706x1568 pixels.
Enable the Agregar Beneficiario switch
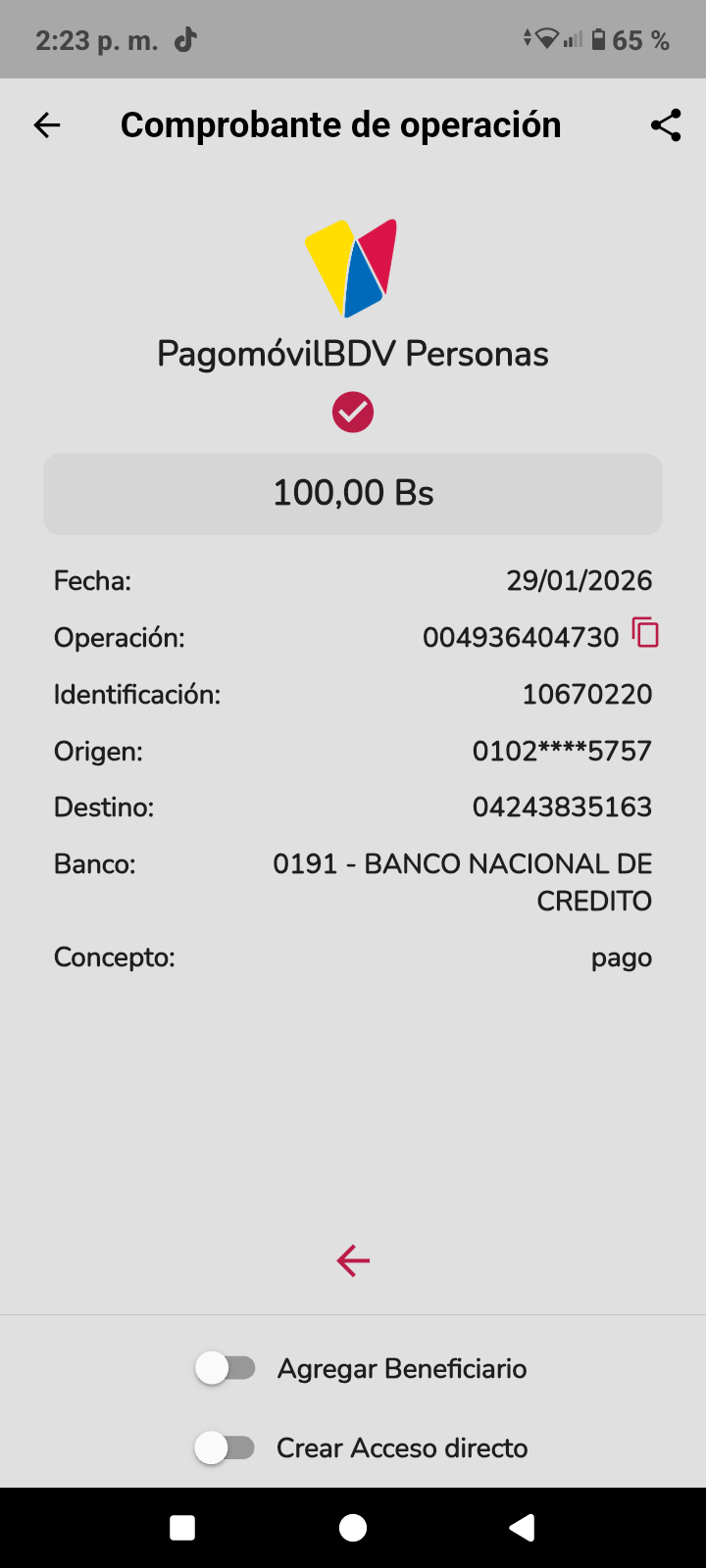click(226, 1368)
